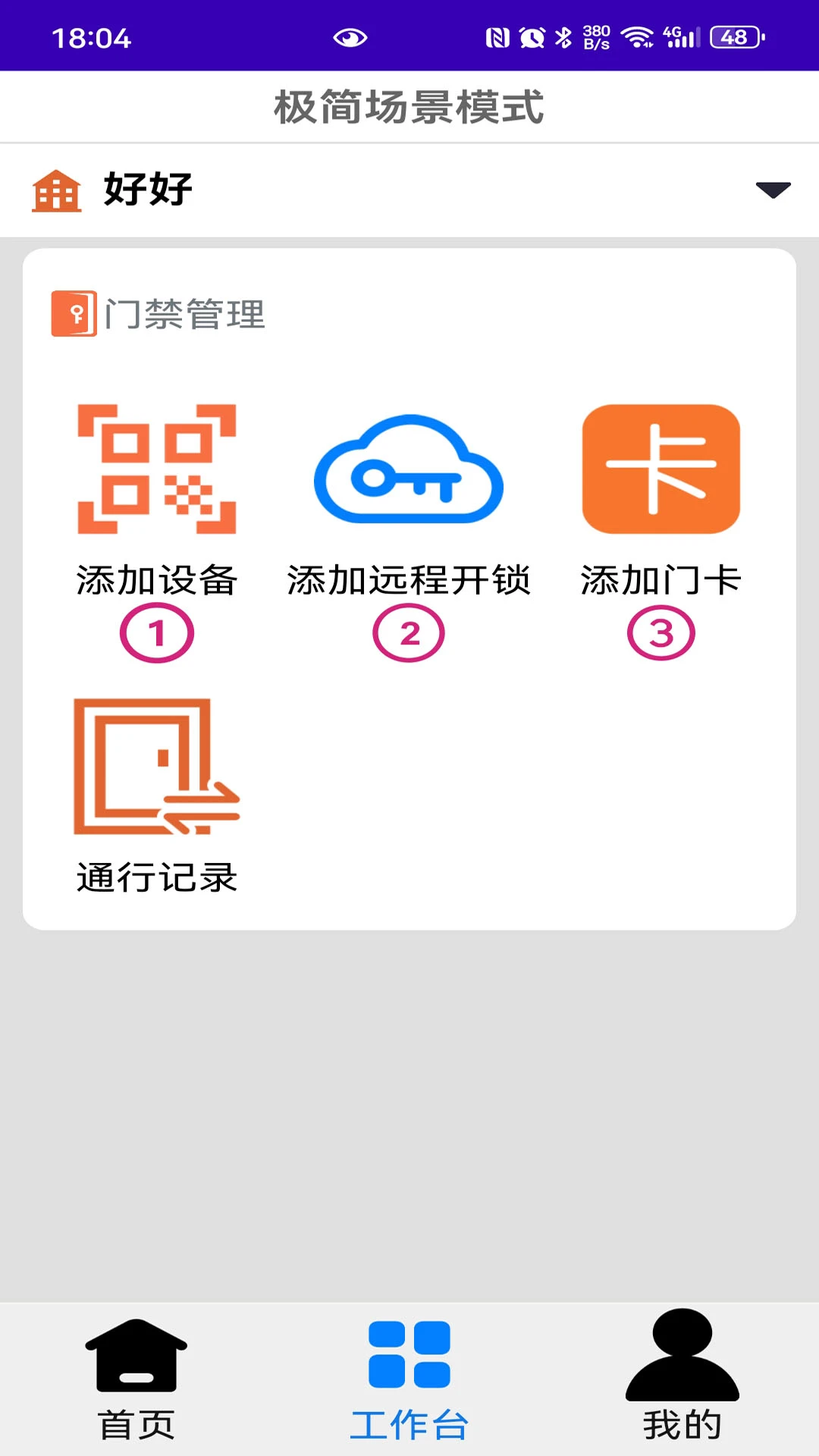Open 添加设备 QR code scanner icon

[x=156, y=470]
